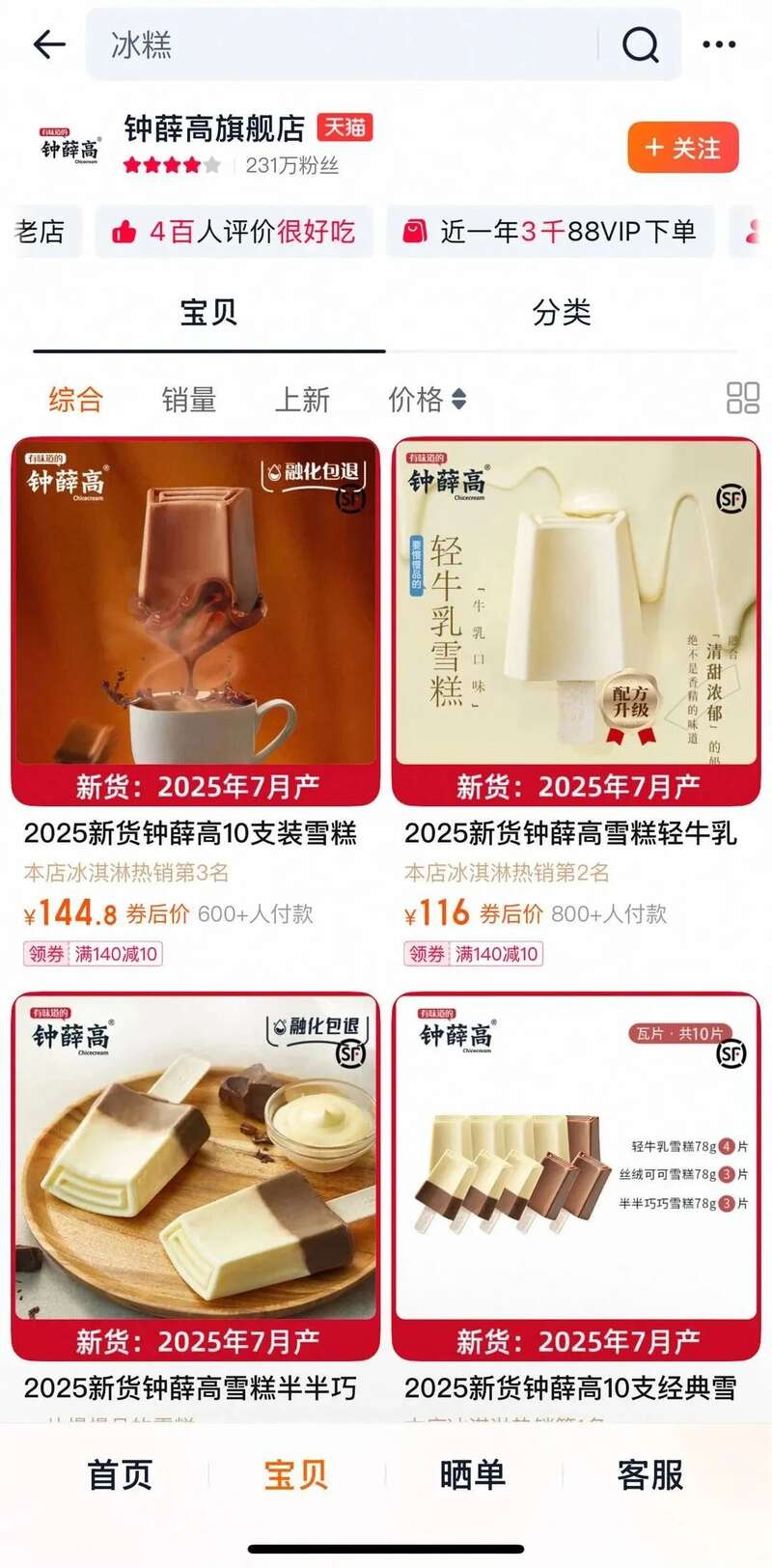The height and width of the screenshot is (1568, 772).
Task: Select the 宝贝 top tab
Action: [208, 312]
